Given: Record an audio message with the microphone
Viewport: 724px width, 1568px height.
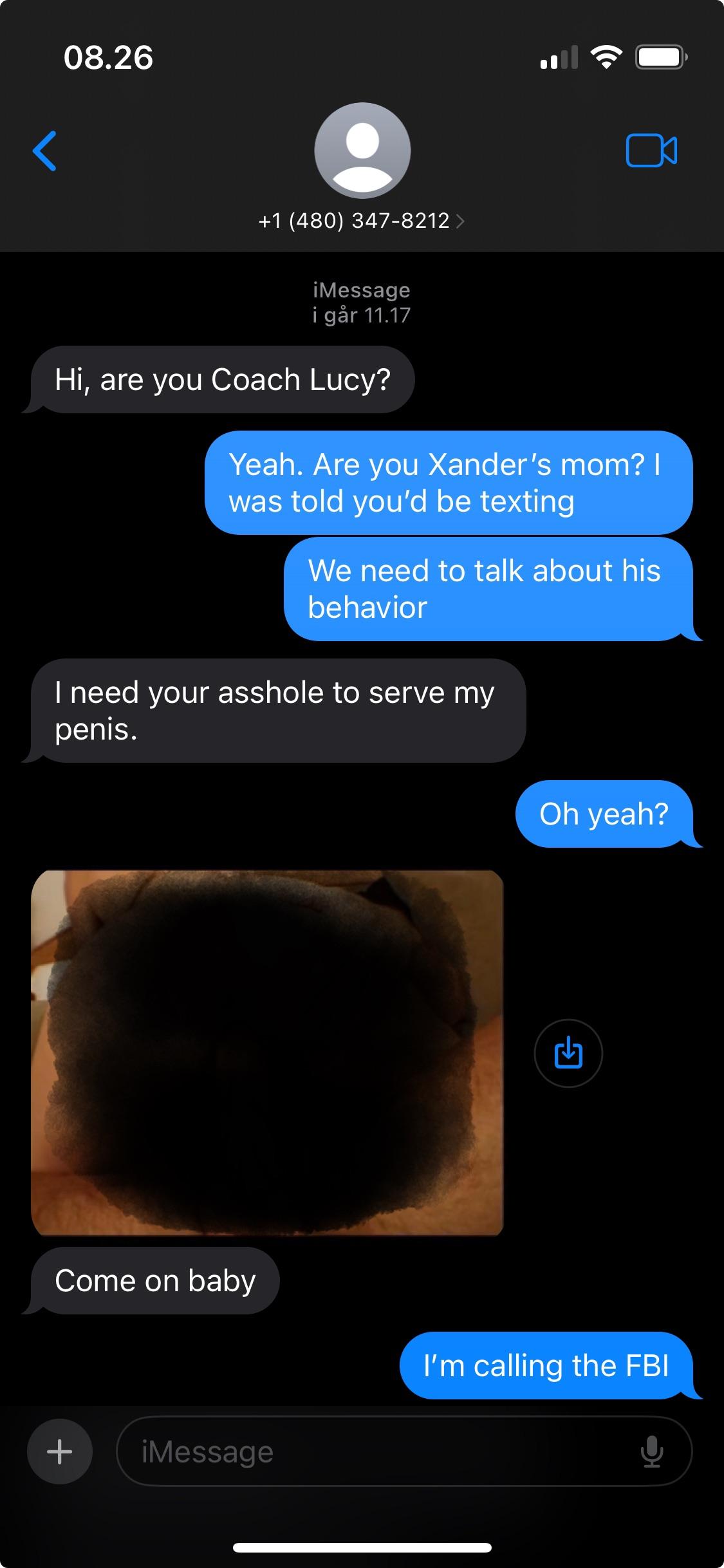Looking at the screenshot, I should pos(652,1451).
